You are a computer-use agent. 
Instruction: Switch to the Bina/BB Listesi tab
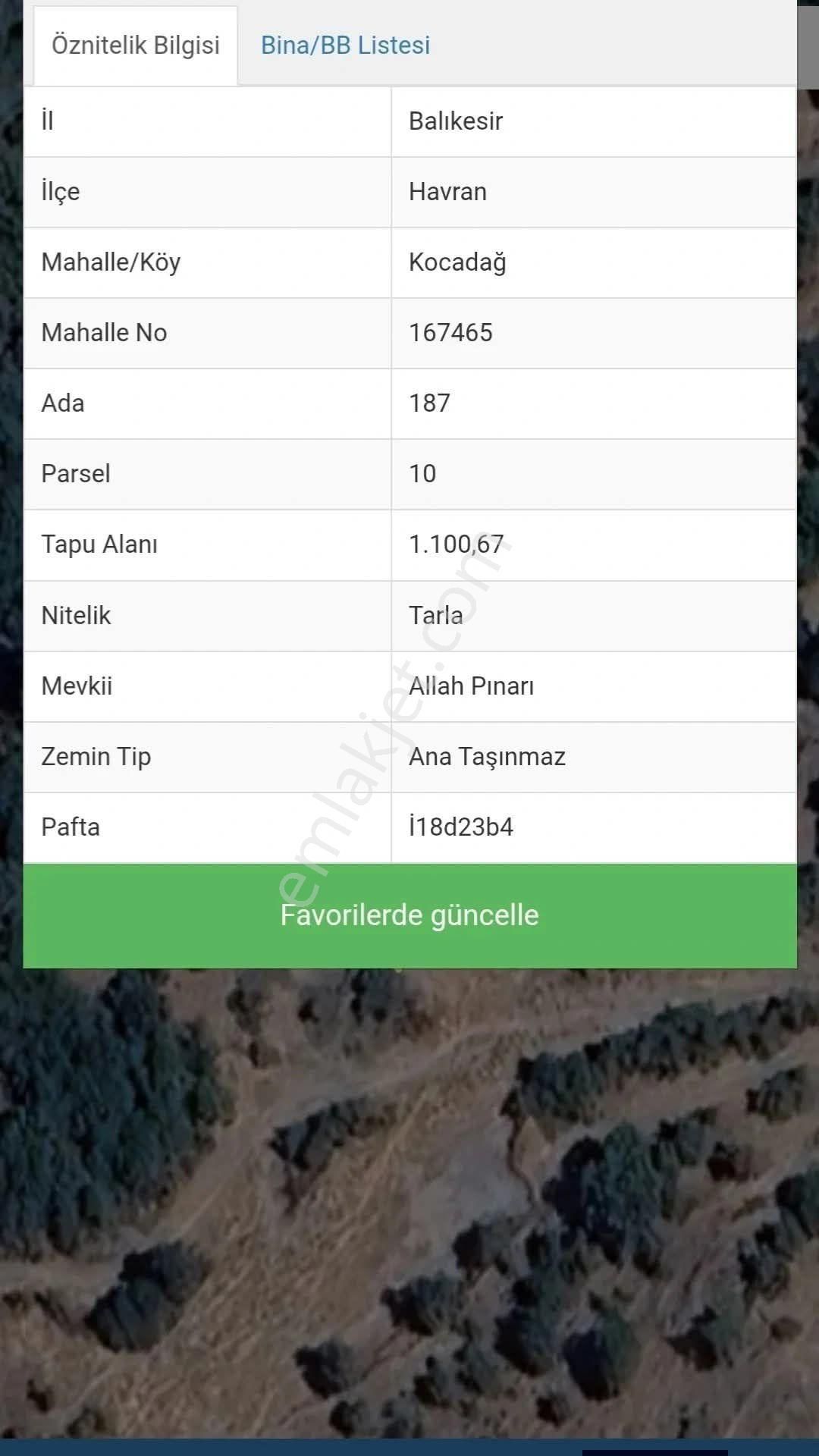pyautogui.click(x=345, y=45)
